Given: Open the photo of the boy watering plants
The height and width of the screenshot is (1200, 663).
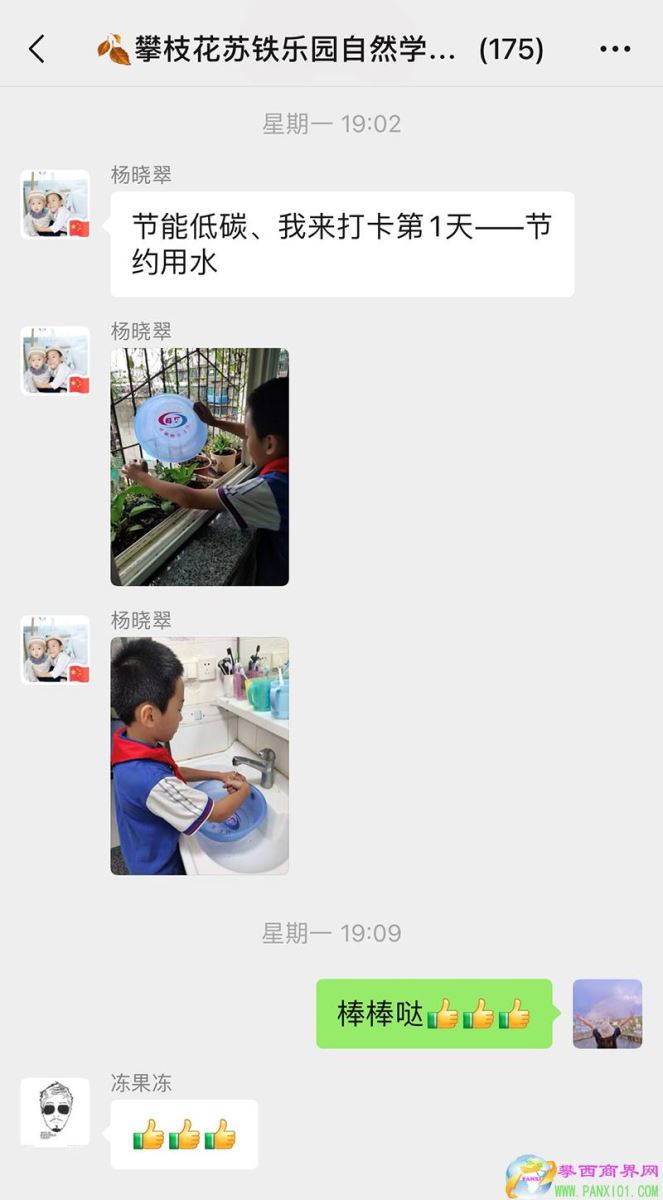Looking at the screenshot, I should 199,466.
